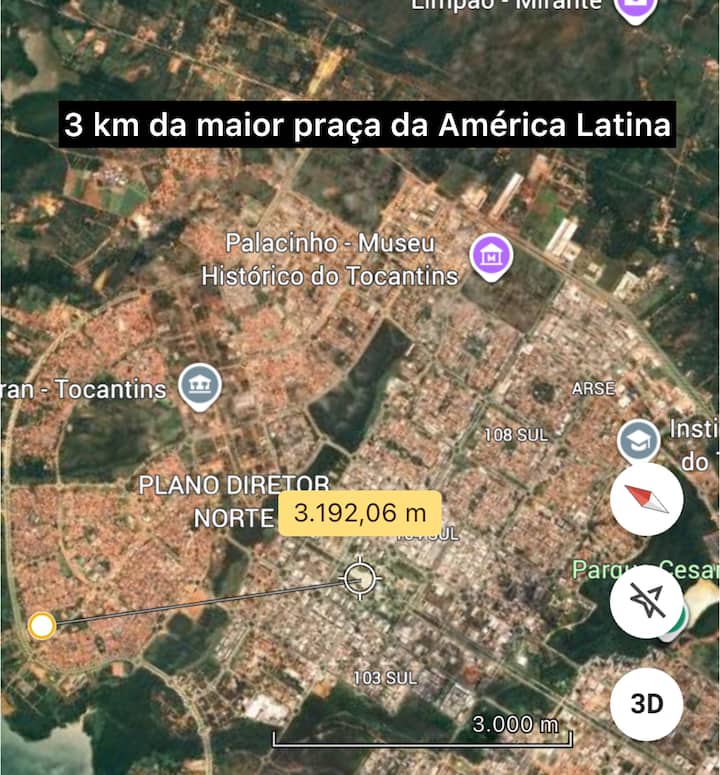720x775 pixels.
Task: Open the Instituto graduation-cap map pin
Action: 638,441
